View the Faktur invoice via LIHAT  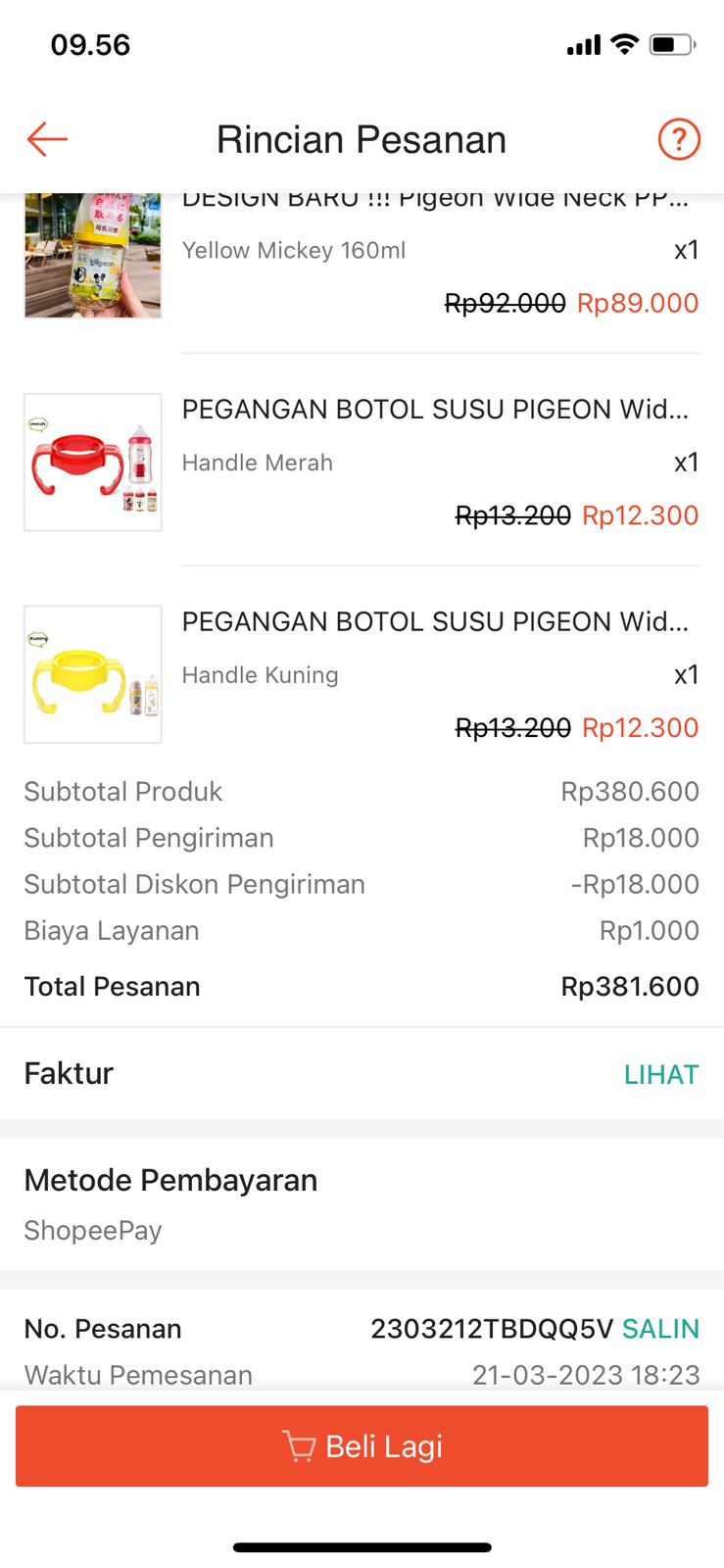660,1074
